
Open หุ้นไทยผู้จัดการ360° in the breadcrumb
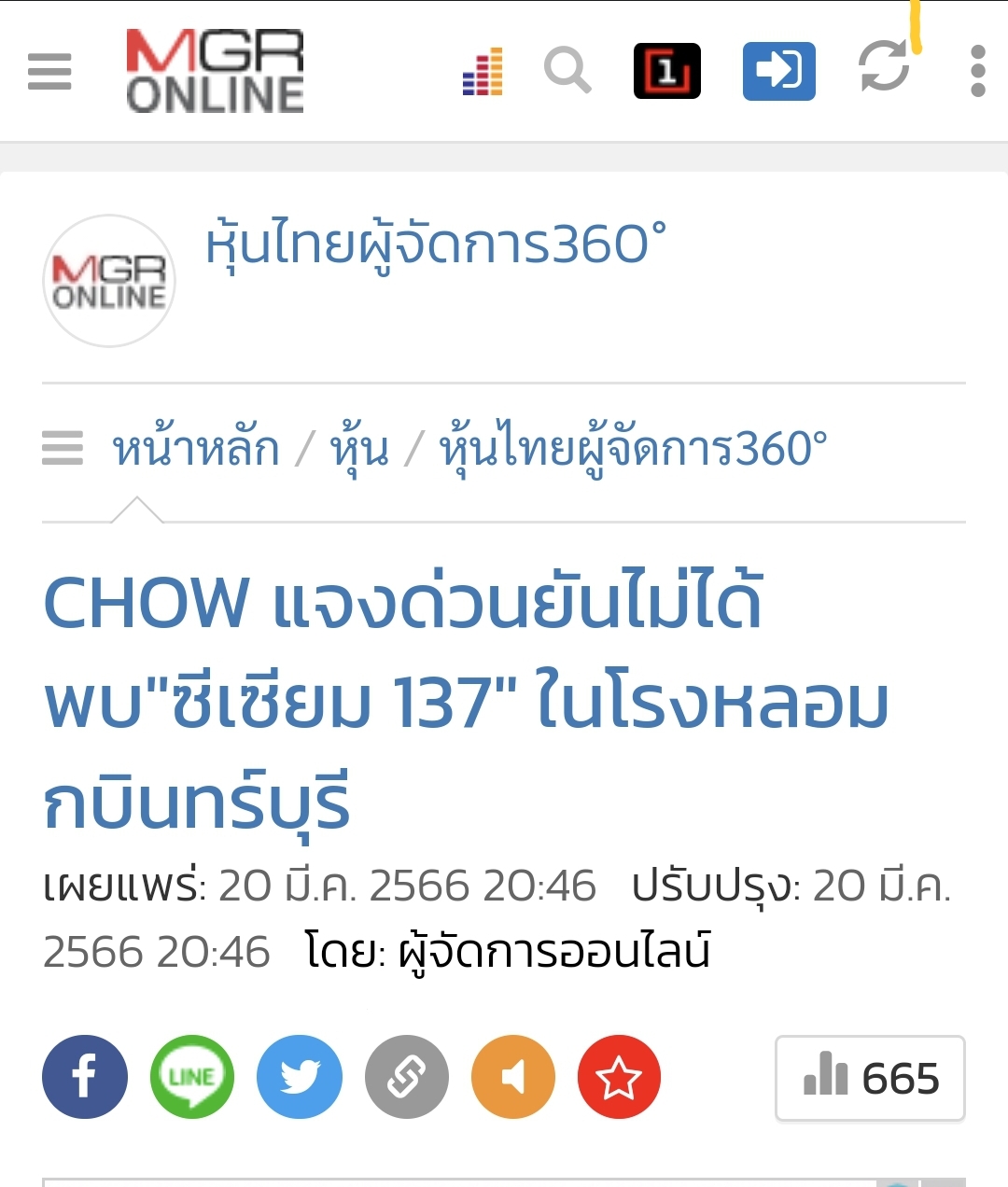pyautogui.click(x=633, y=449)
